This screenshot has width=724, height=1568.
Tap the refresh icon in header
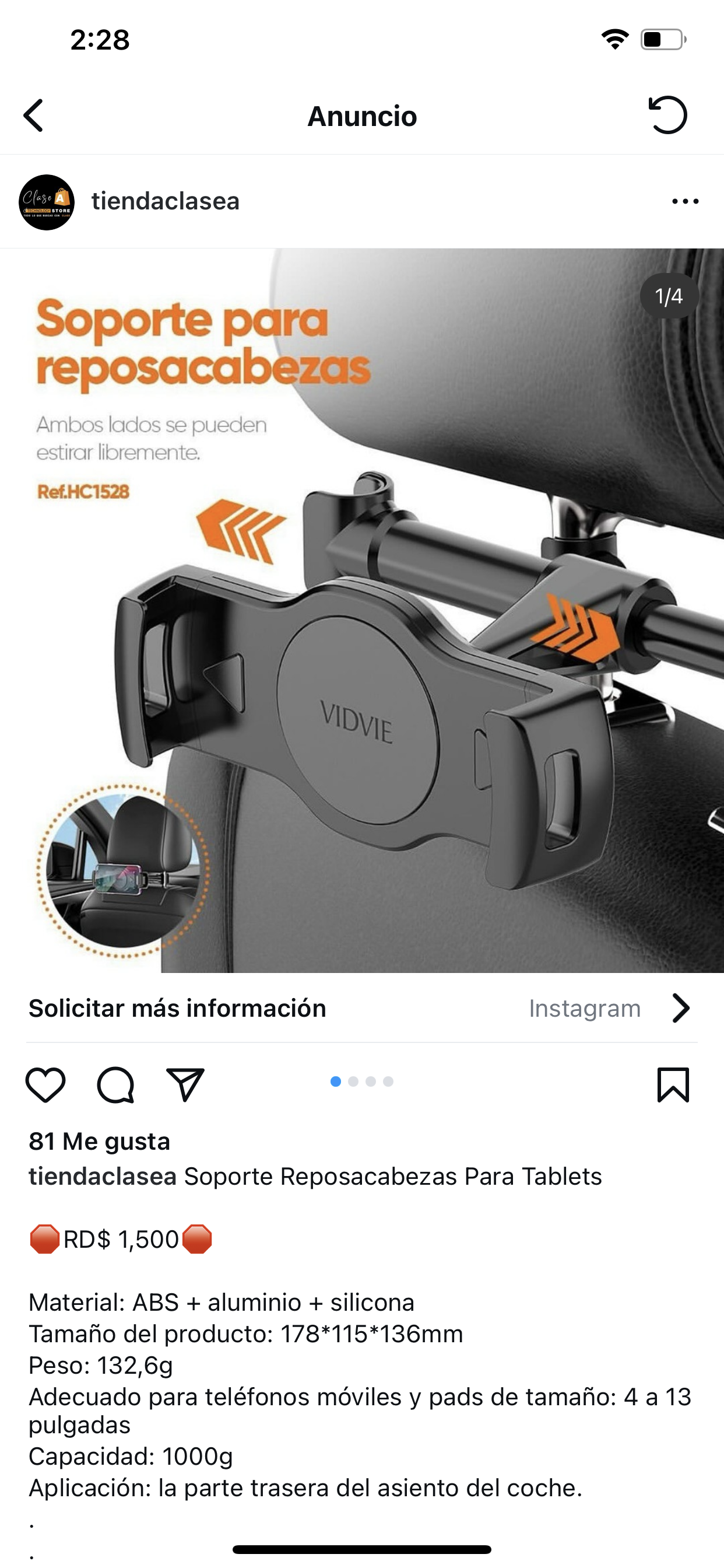(667, 115)
